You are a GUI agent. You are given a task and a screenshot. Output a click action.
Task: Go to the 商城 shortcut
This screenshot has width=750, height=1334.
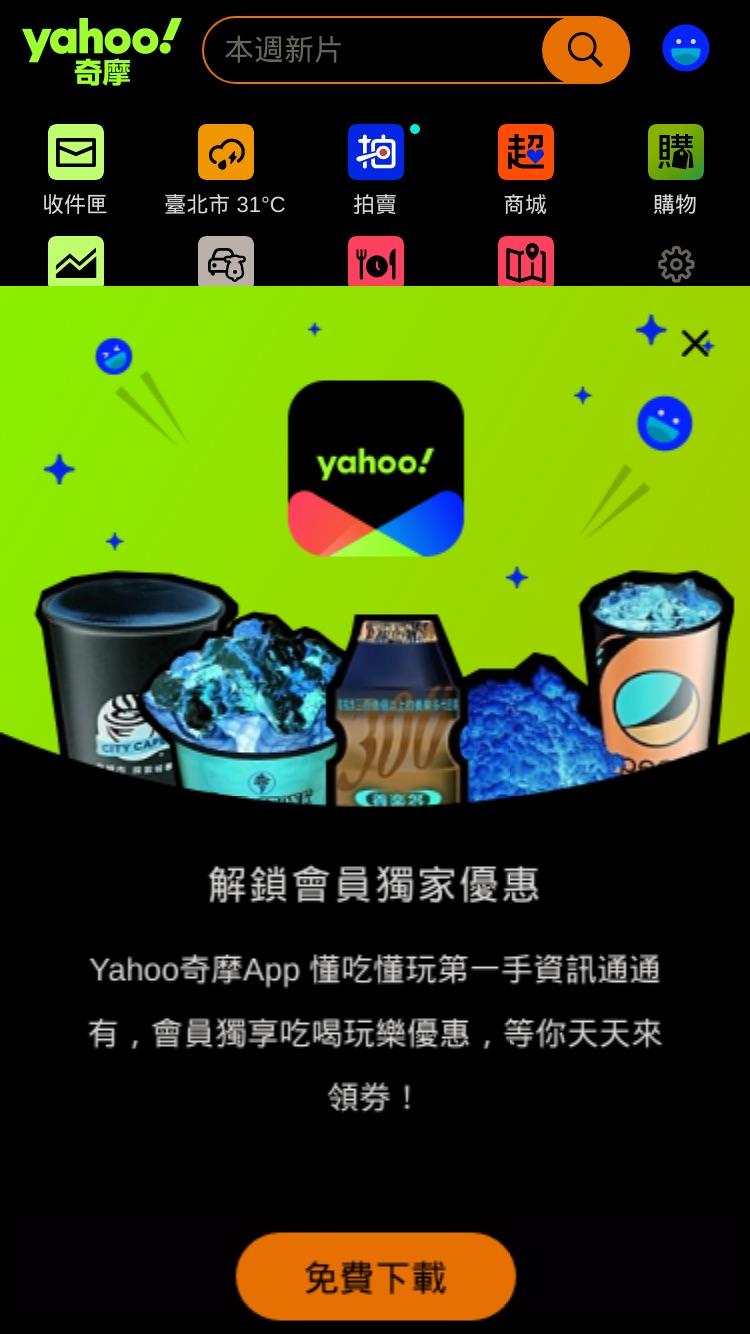[x=525, y=170]
